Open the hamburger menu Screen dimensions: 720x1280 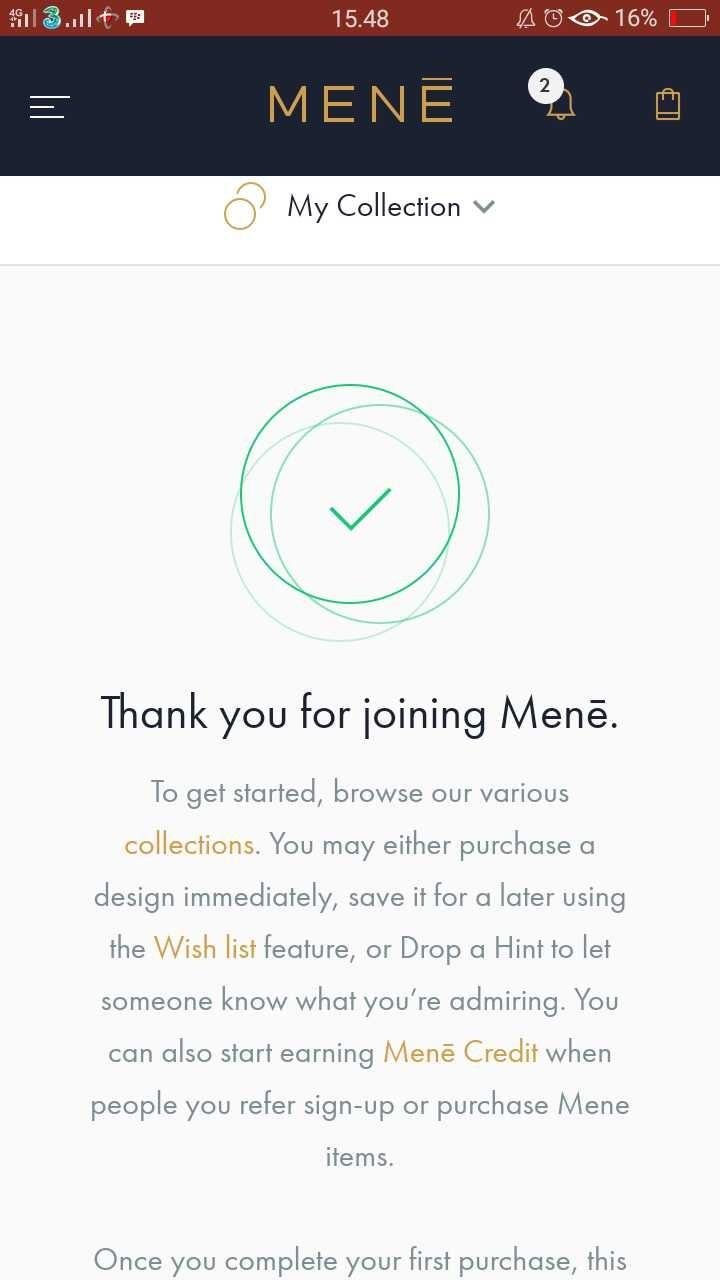pyautogui.click(x=49, y=107)
